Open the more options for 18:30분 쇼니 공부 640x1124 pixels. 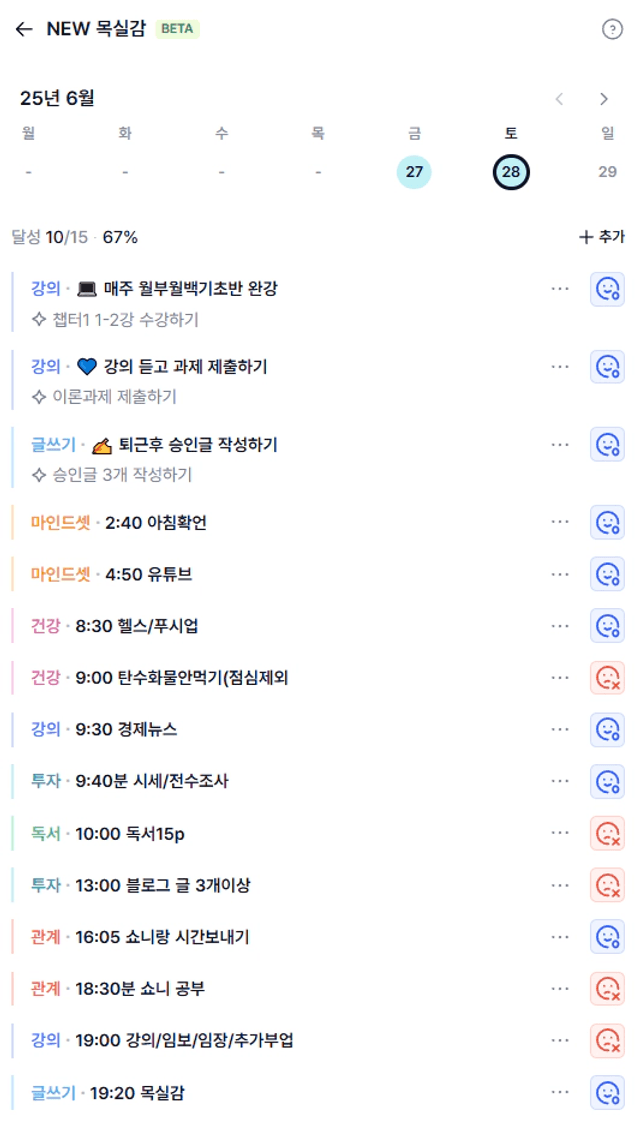coord(560,989)
